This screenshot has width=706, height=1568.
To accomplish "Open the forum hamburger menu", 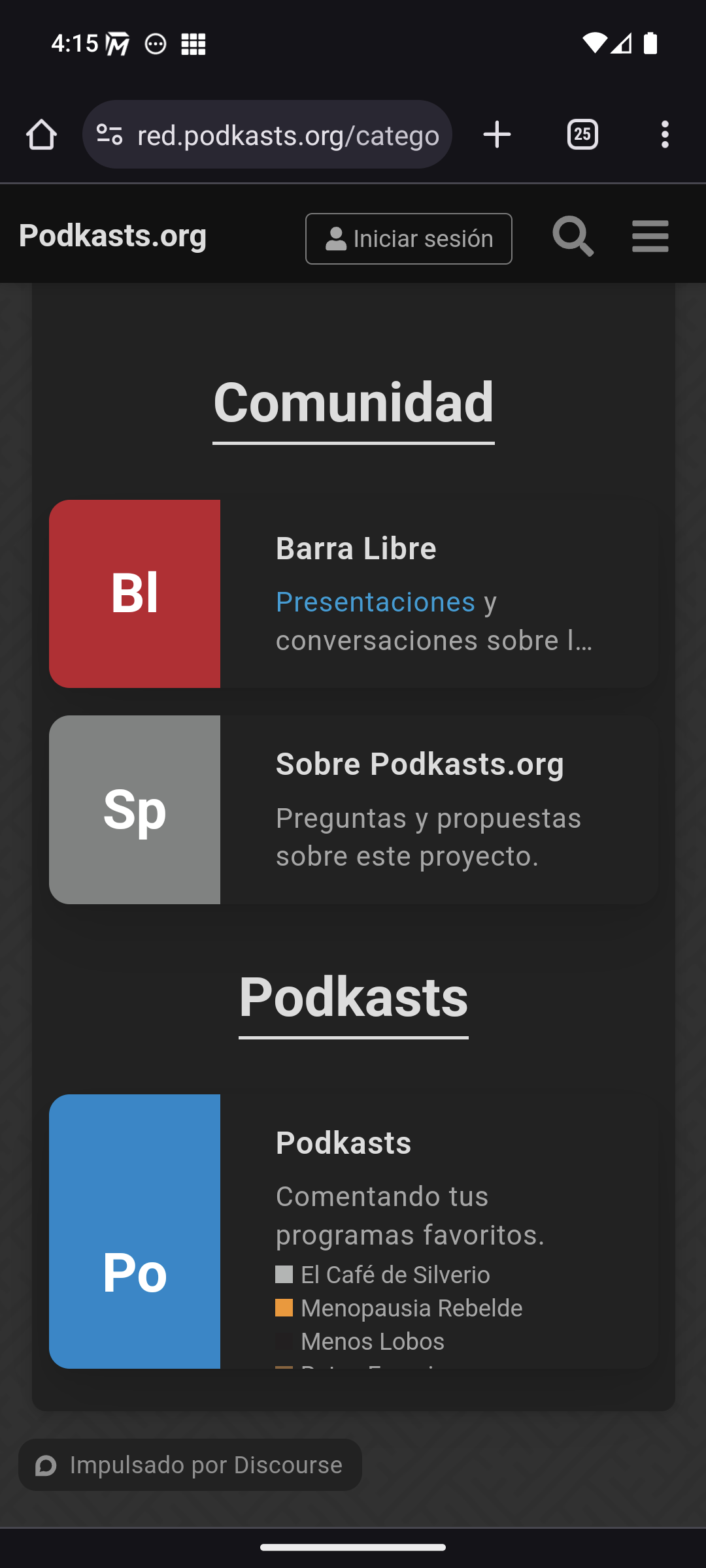I will pos(650,237).
